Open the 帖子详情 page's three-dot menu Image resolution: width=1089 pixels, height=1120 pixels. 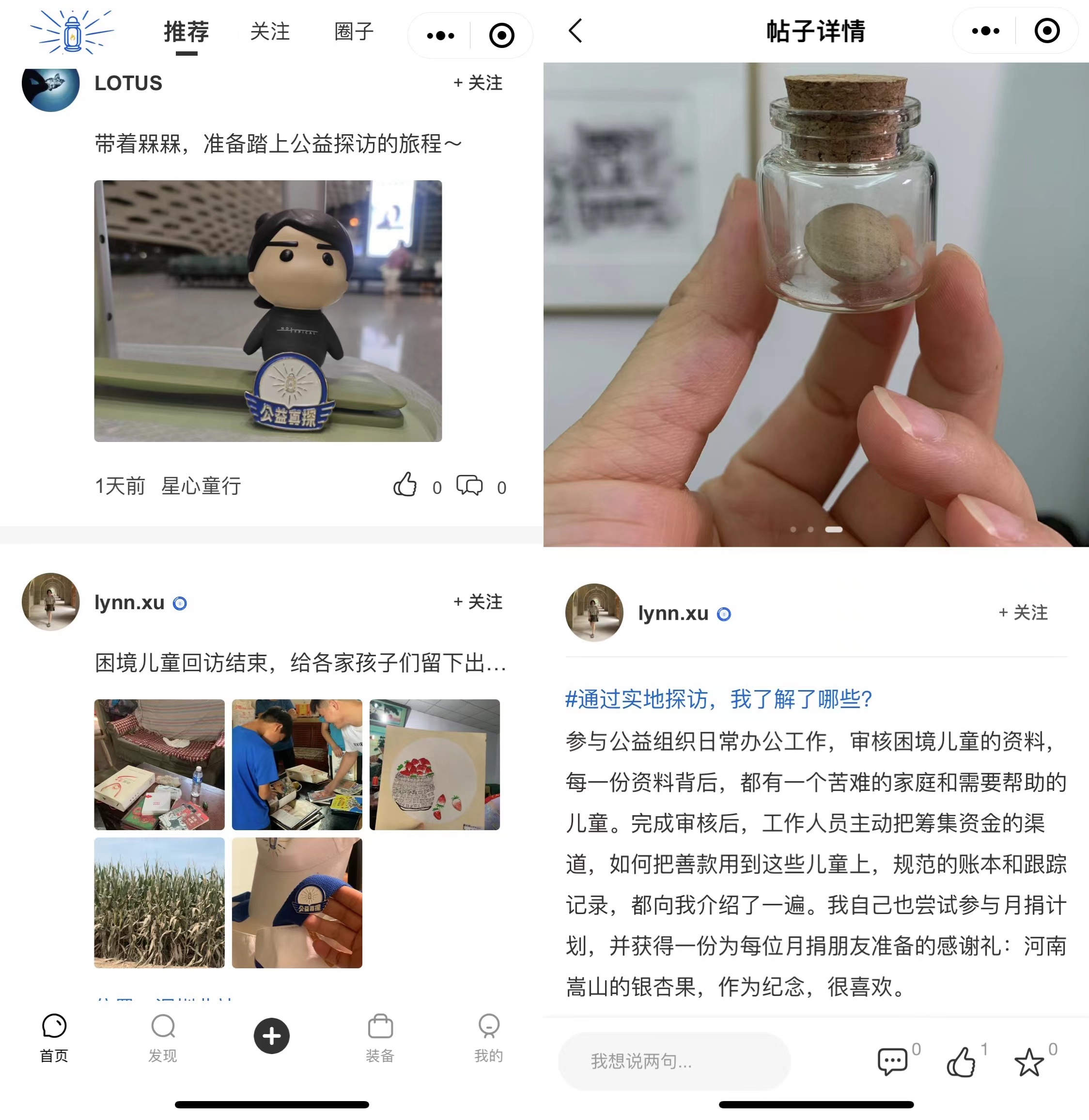click(x=985, y=31)
